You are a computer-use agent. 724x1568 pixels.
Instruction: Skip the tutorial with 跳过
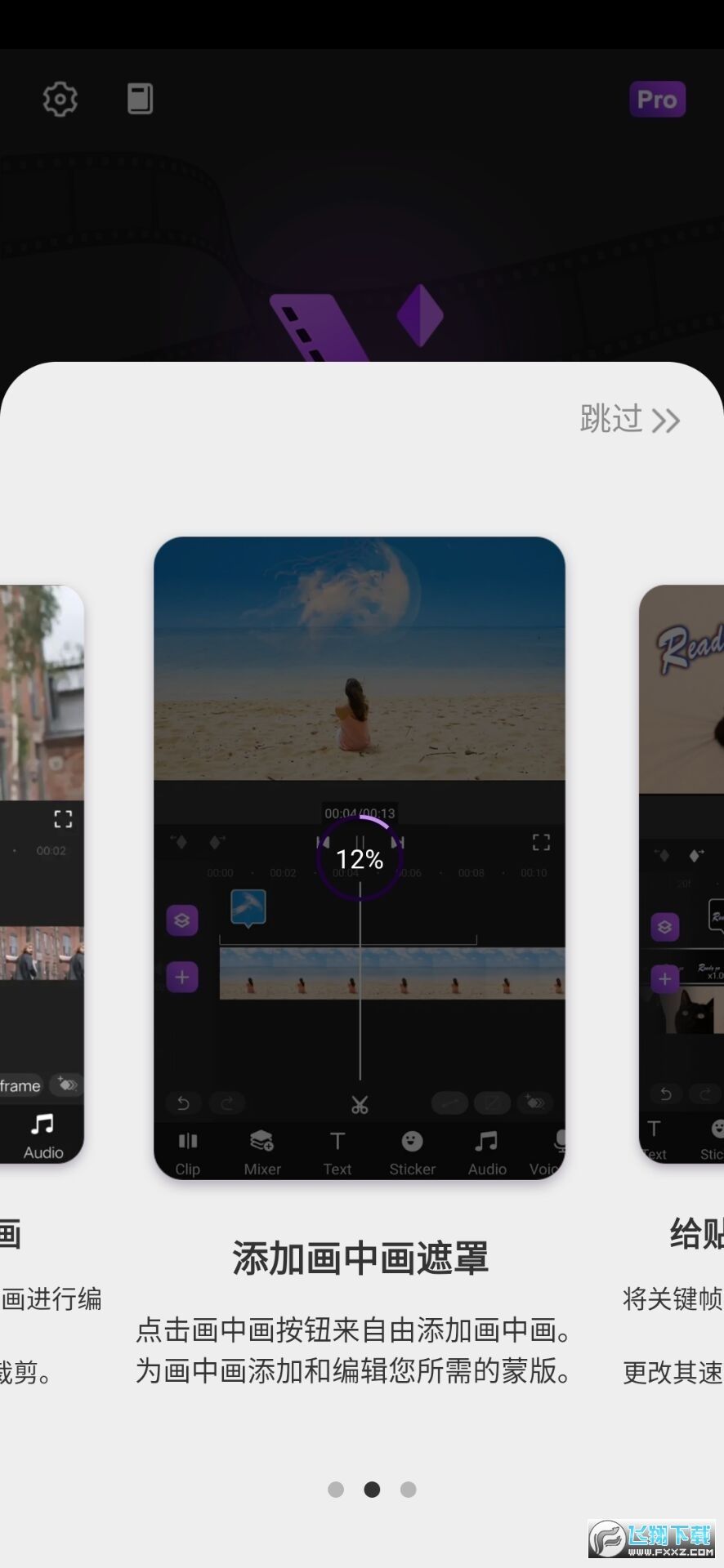click(629, 420)
